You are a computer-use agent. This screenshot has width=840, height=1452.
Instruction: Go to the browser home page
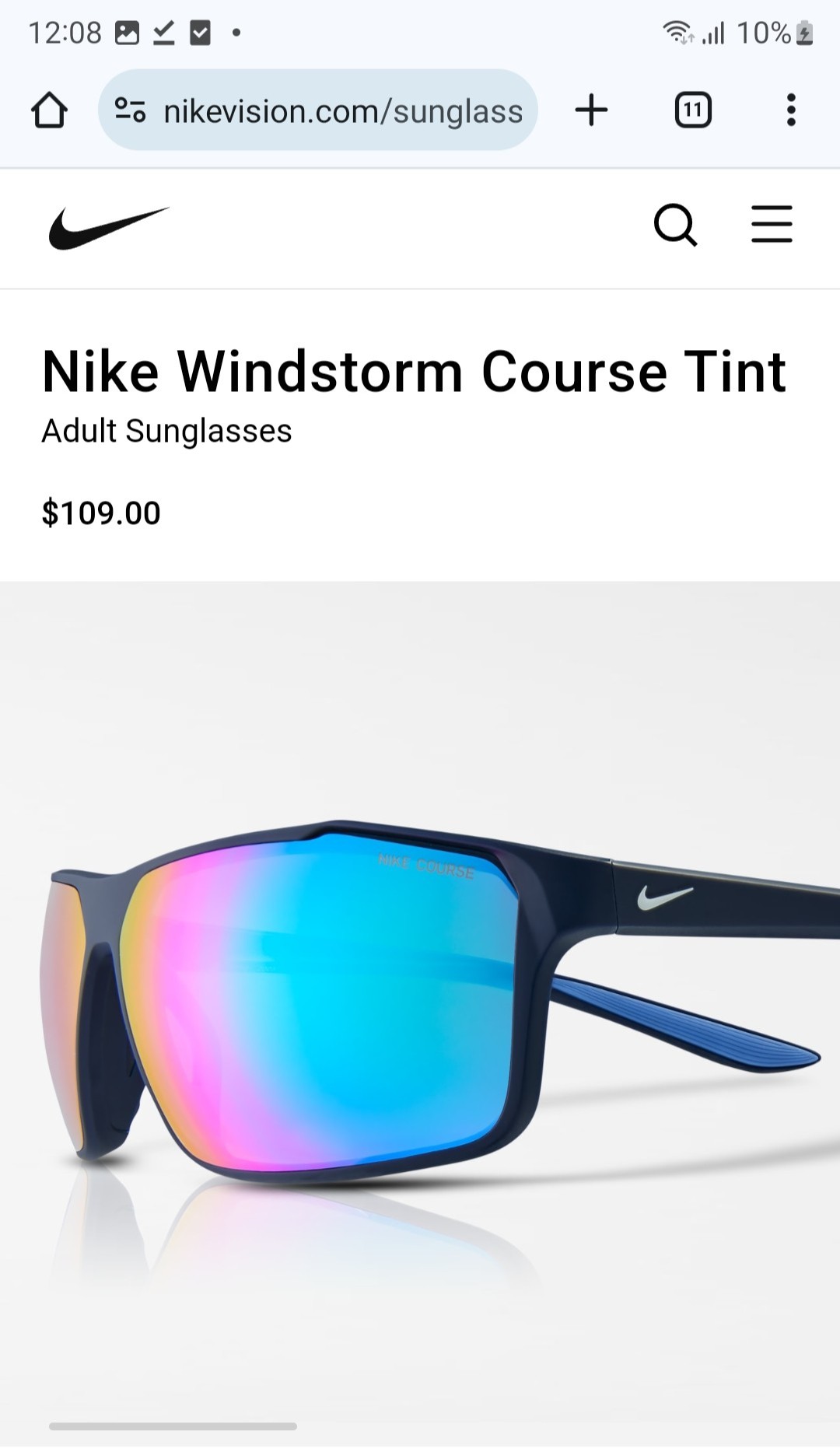(x=49, y=110)
